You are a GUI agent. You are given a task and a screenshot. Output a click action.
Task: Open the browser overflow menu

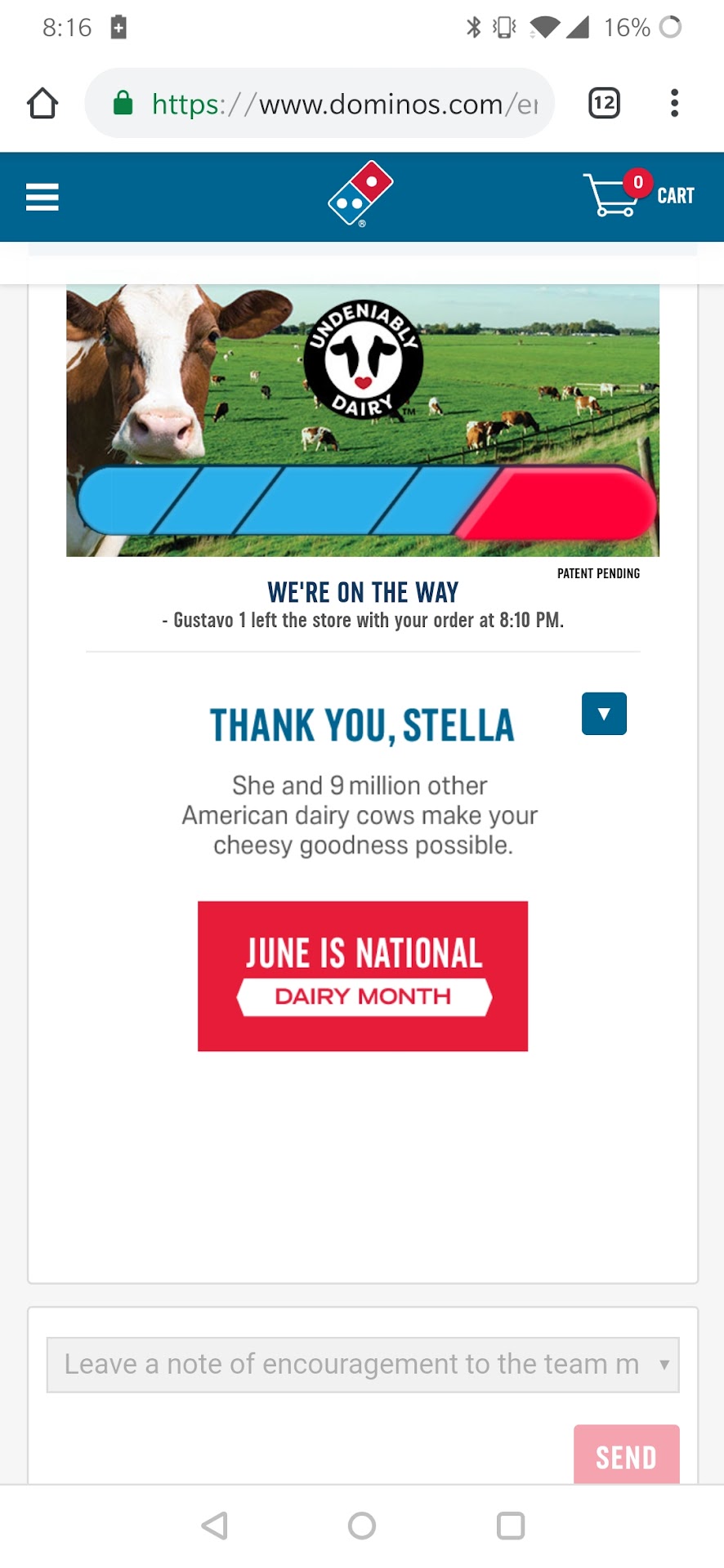pos(674,104)
